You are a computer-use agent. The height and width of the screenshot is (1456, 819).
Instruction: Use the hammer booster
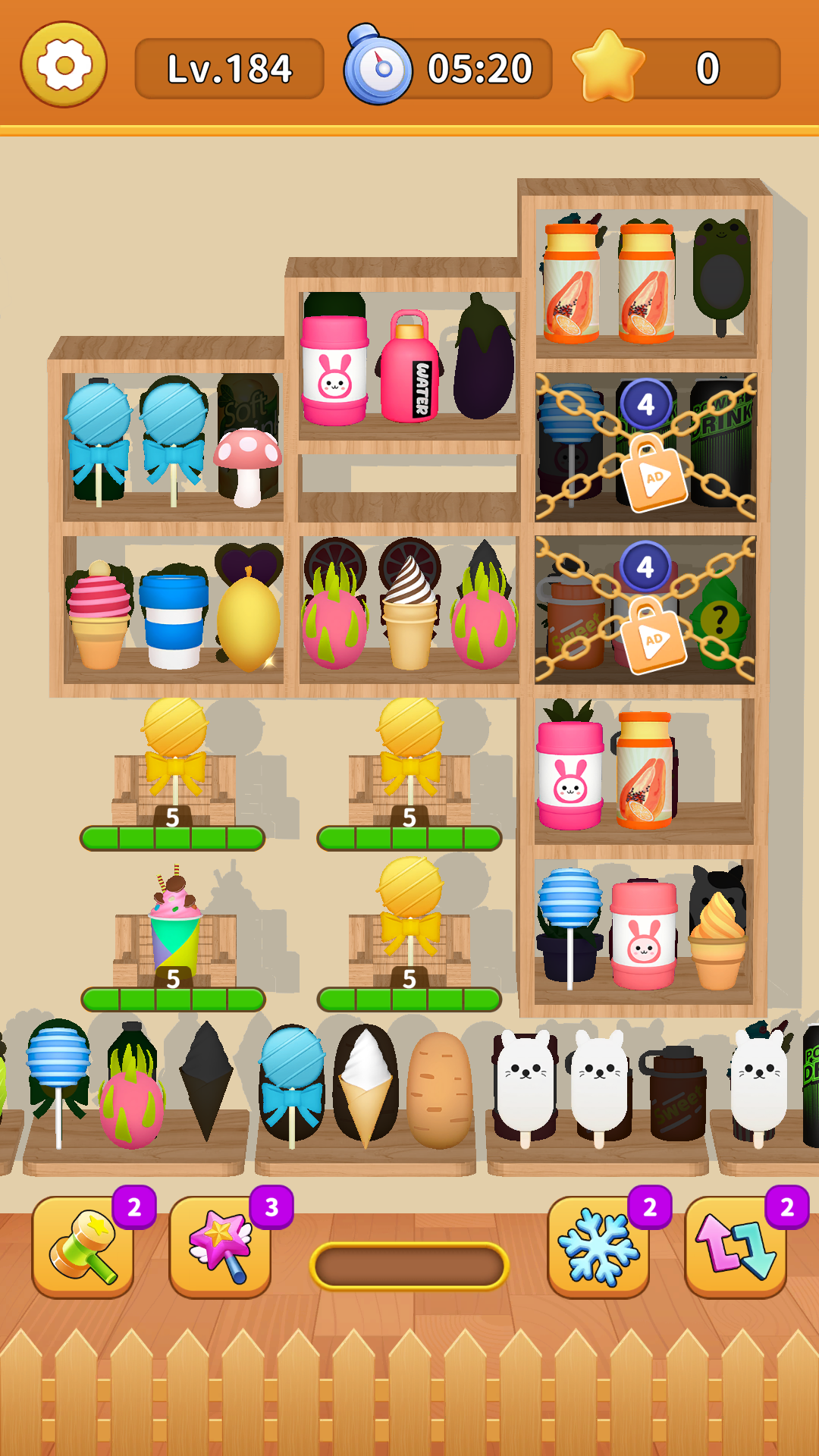click(x=83, y=1247)
